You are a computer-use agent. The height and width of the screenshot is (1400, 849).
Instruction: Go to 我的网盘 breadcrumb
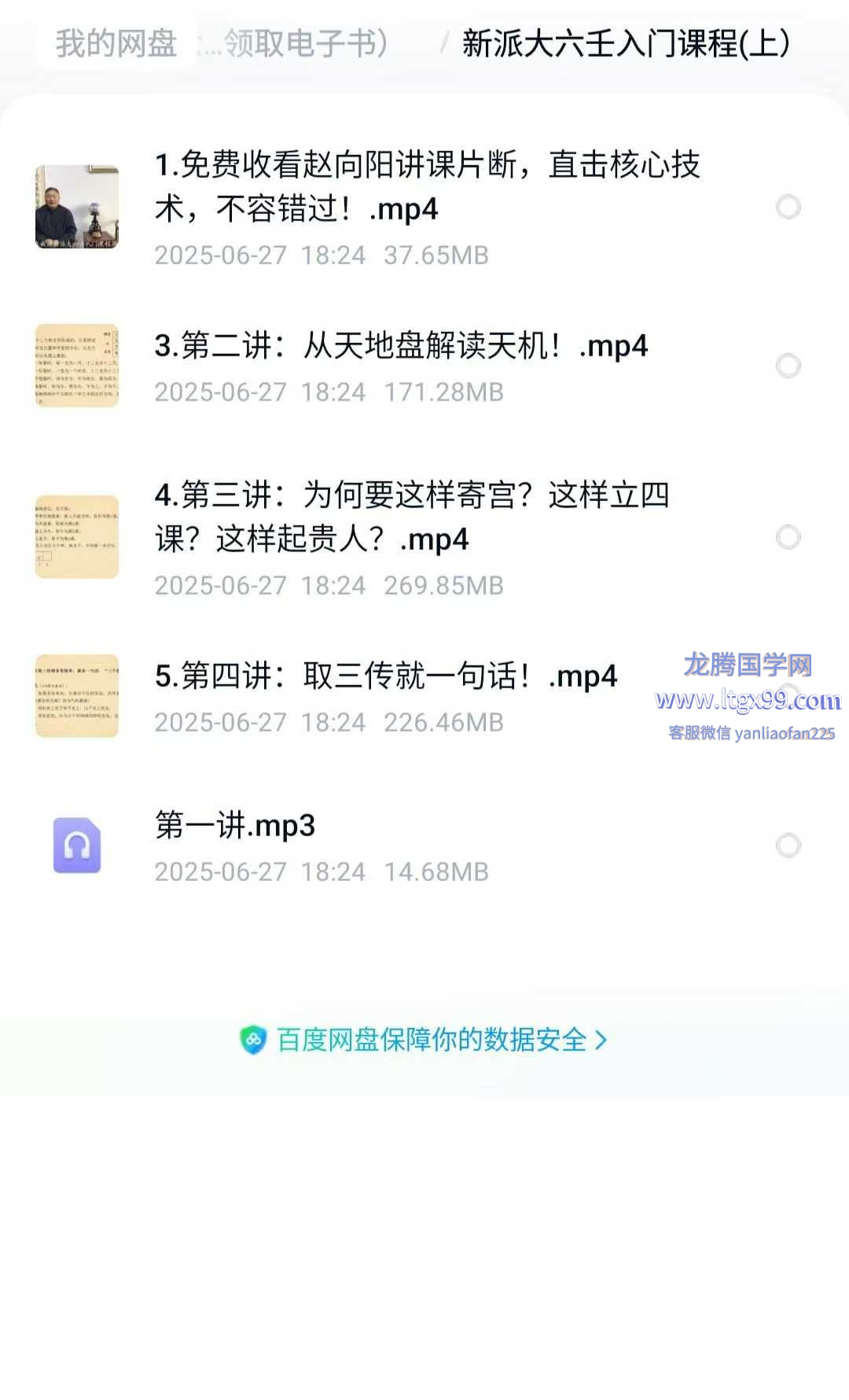tap(116, 43)
